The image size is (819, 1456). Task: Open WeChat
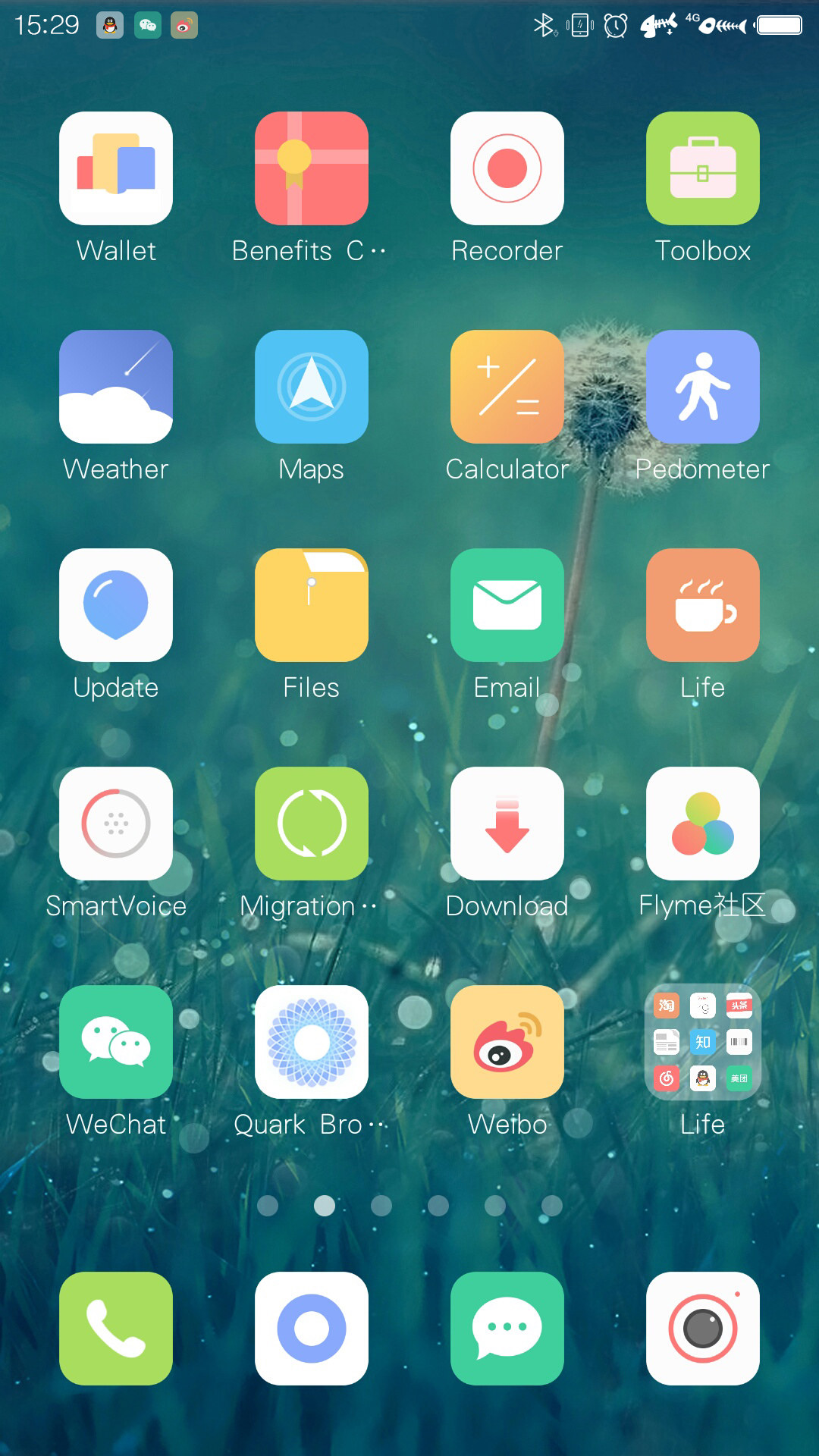point(116,1042)
